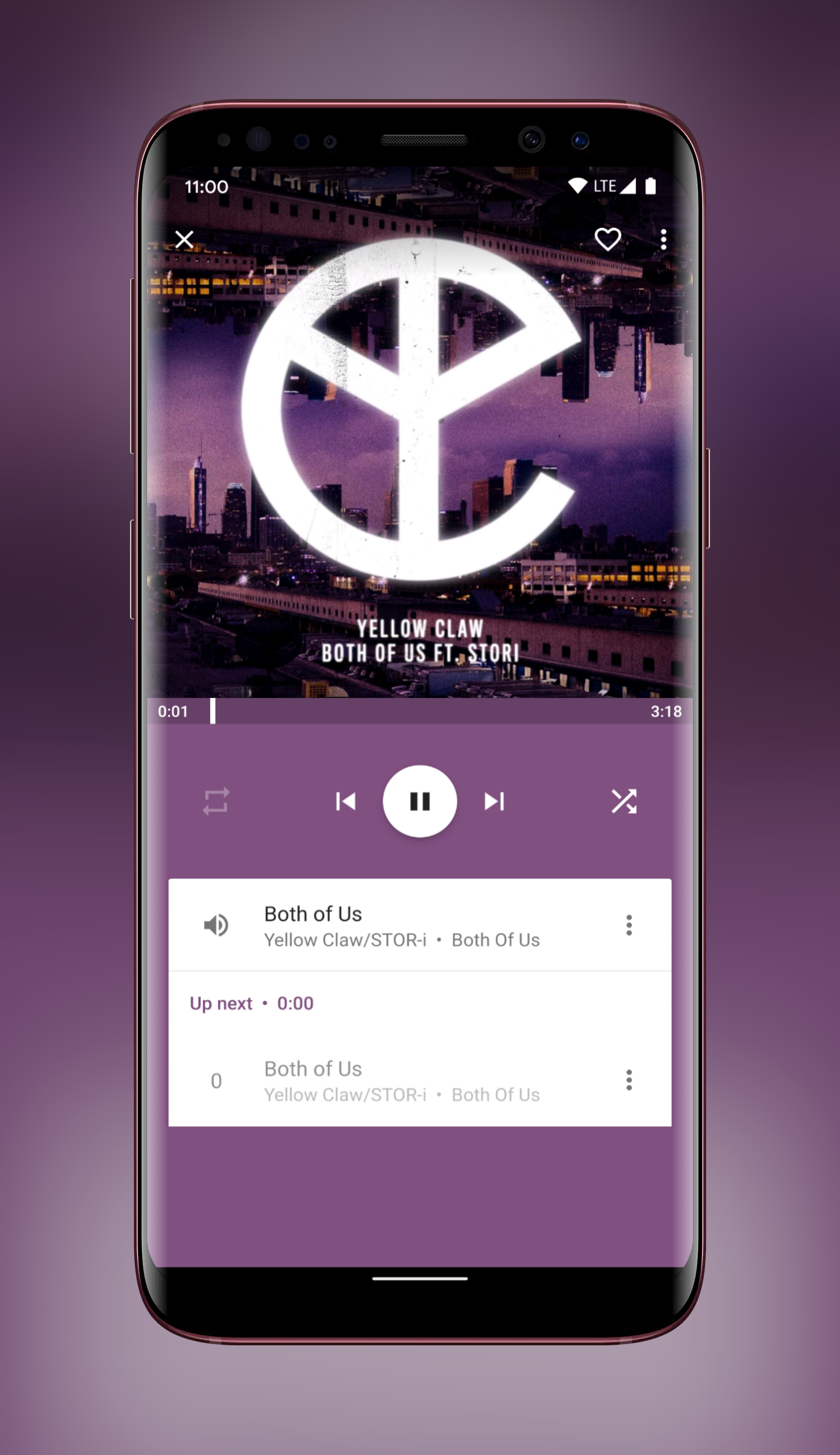
Task: Open the top overflow menu
Action: point(663,239)
